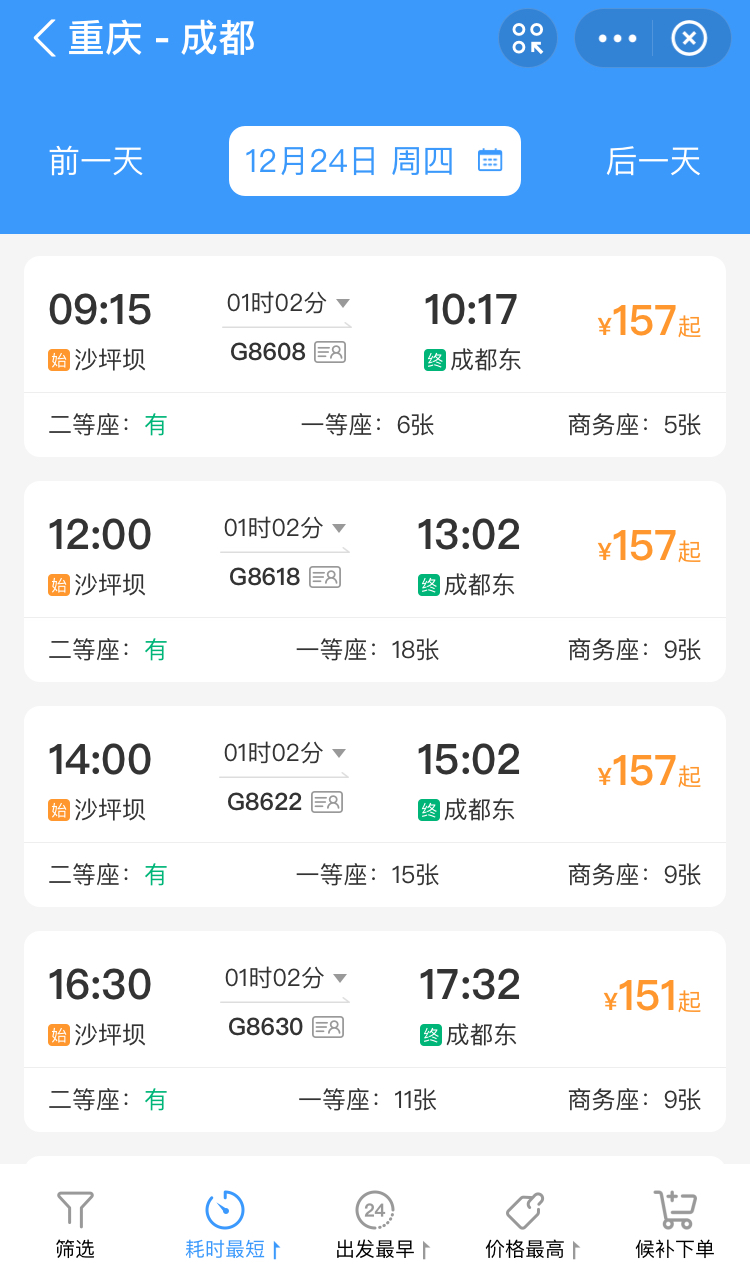The height and width of the screenshot is (1288, 750).
Task: Select train G8630 departing at 16:30
Action: coord(374,1002)
